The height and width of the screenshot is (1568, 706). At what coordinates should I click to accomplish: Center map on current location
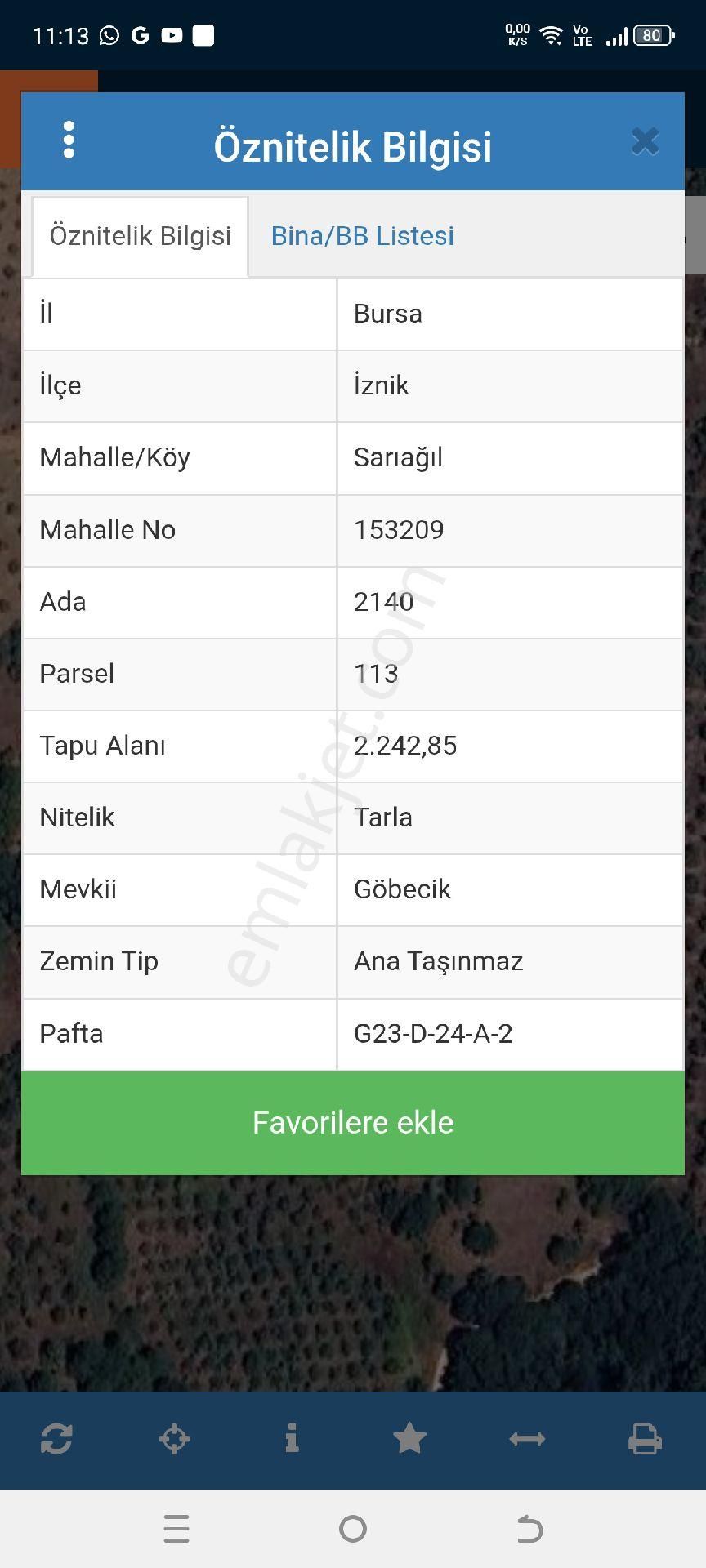click(174, 1439)
